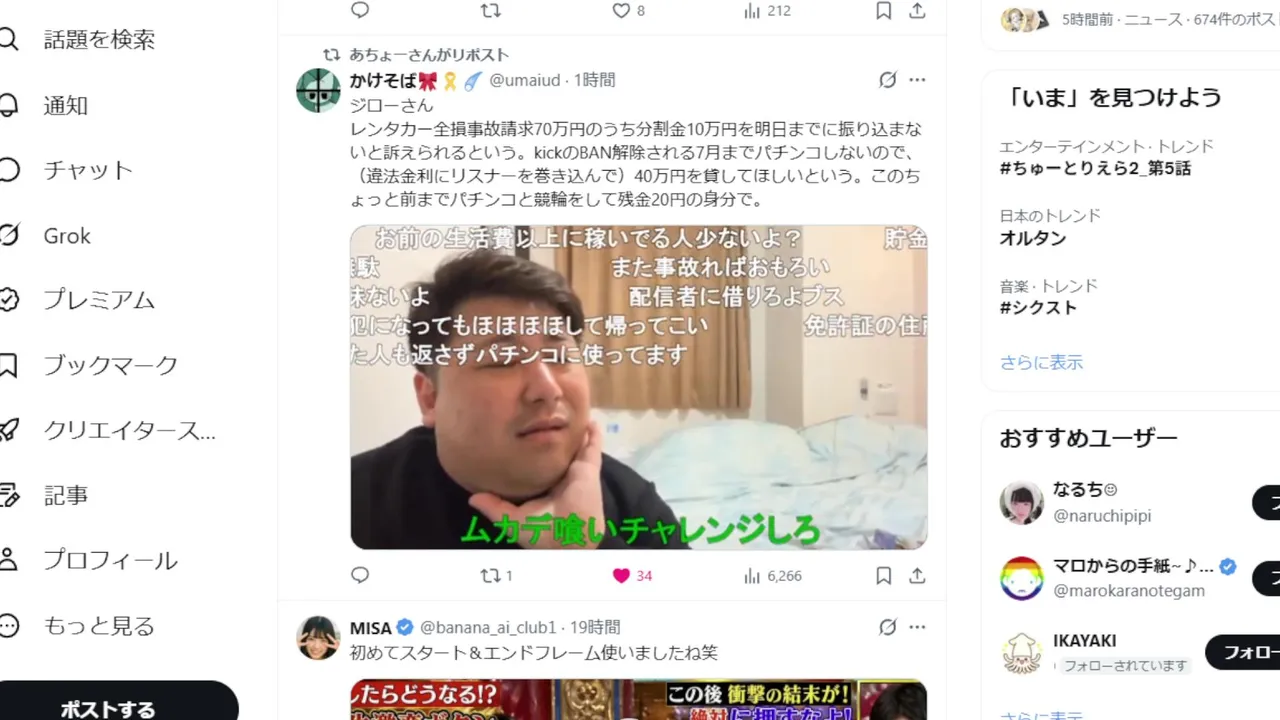Open the オルタン trend

coord(1033,238)
